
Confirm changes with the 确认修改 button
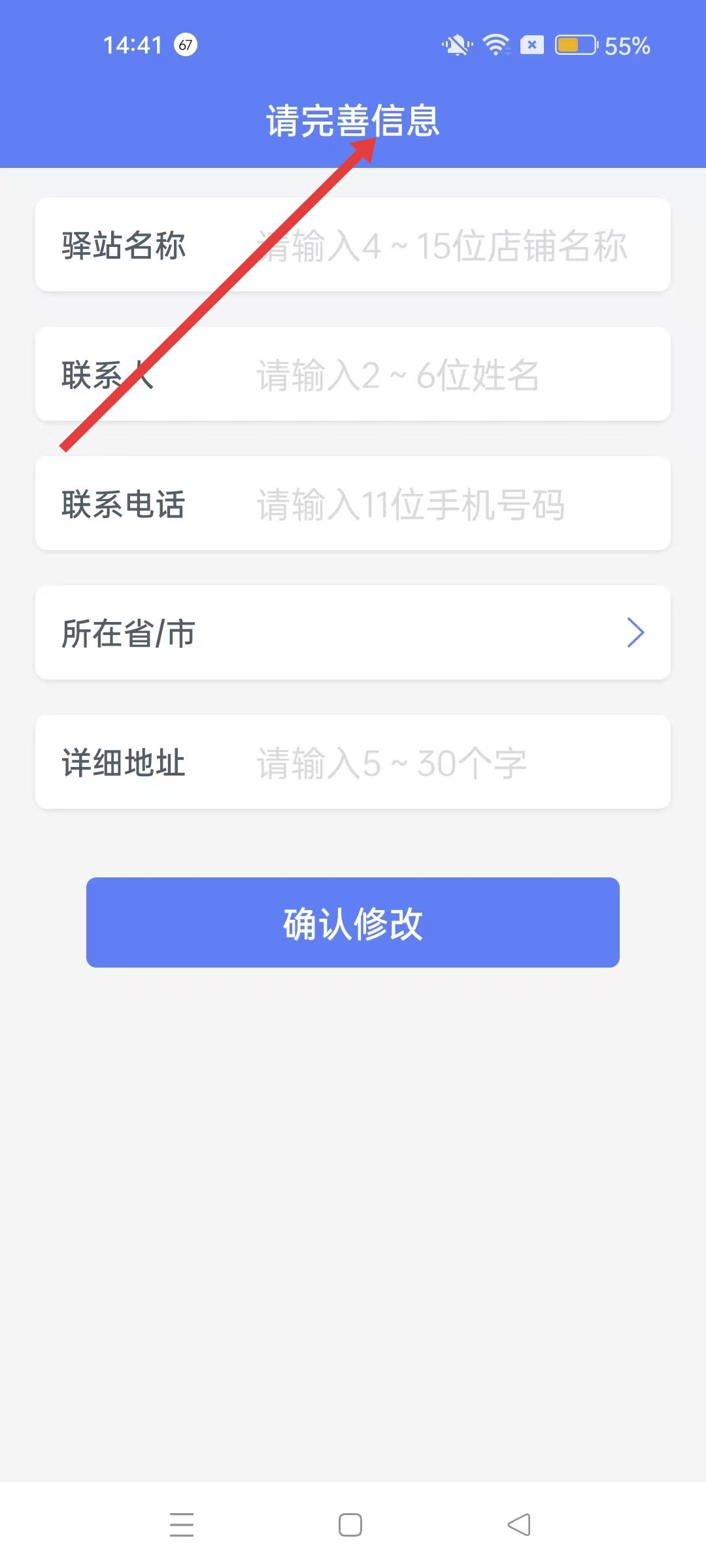click(x=353, y=923)
